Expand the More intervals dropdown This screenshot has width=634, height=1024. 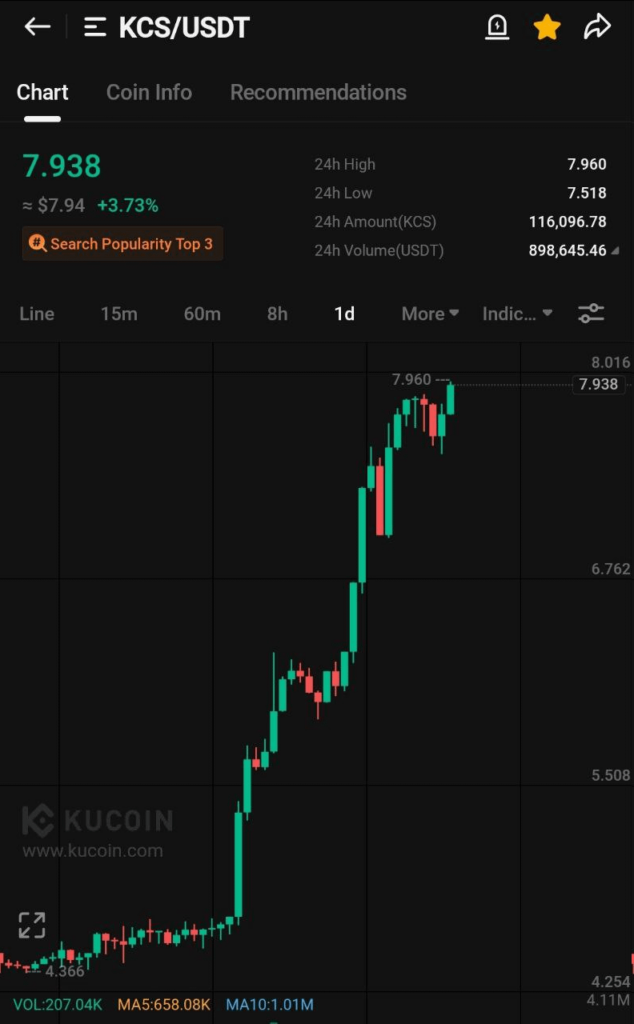[430, 314]
